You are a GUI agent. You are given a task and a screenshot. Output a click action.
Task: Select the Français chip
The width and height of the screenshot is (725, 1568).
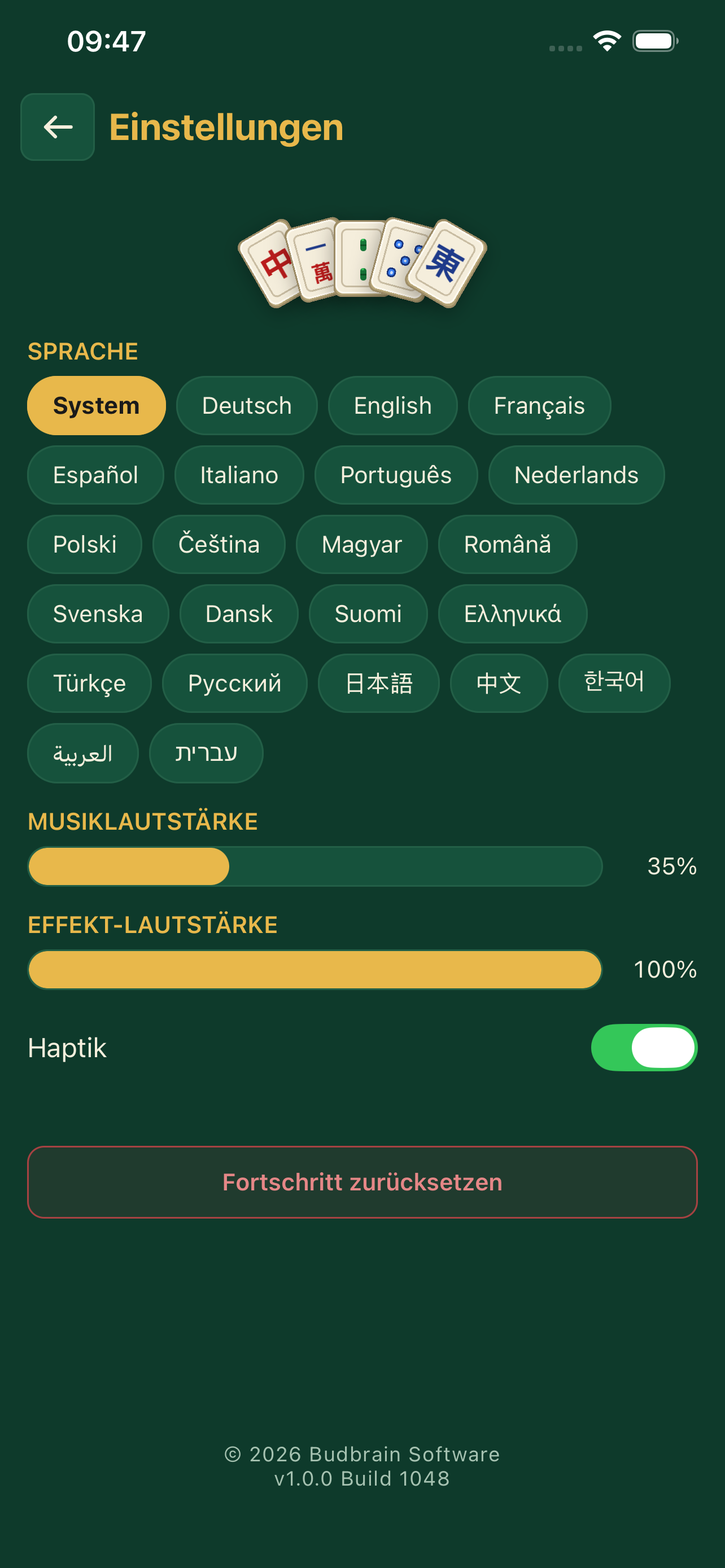pos(539,405)
